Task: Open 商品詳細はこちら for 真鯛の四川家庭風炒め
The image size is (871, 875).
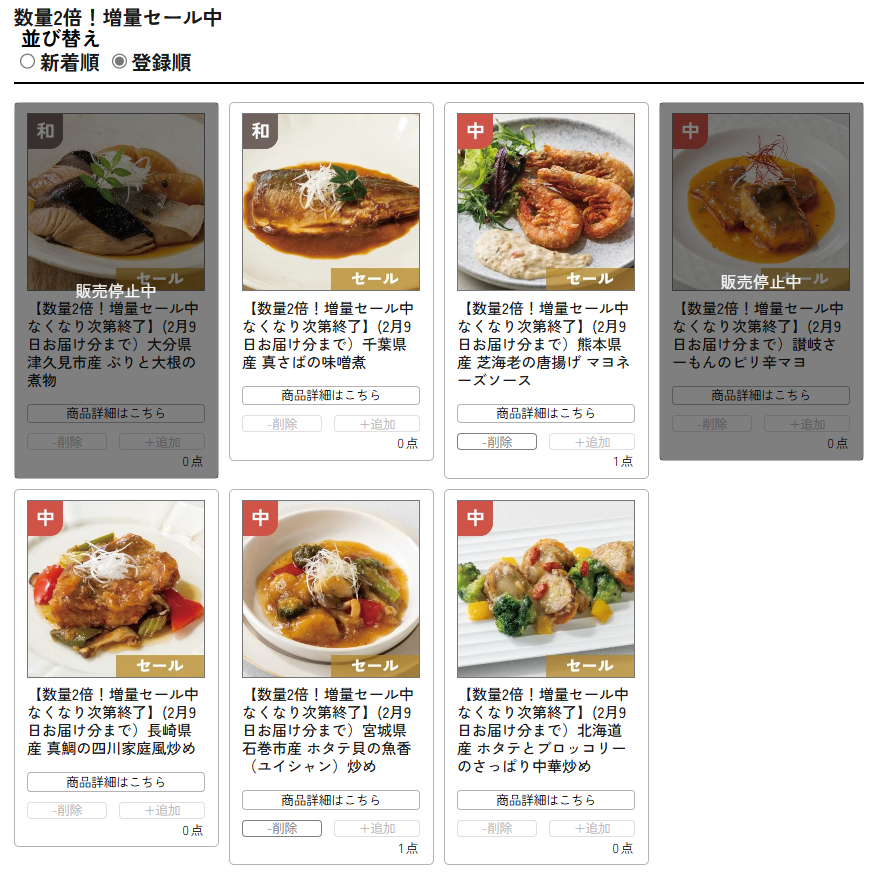Action: [116, 782]
